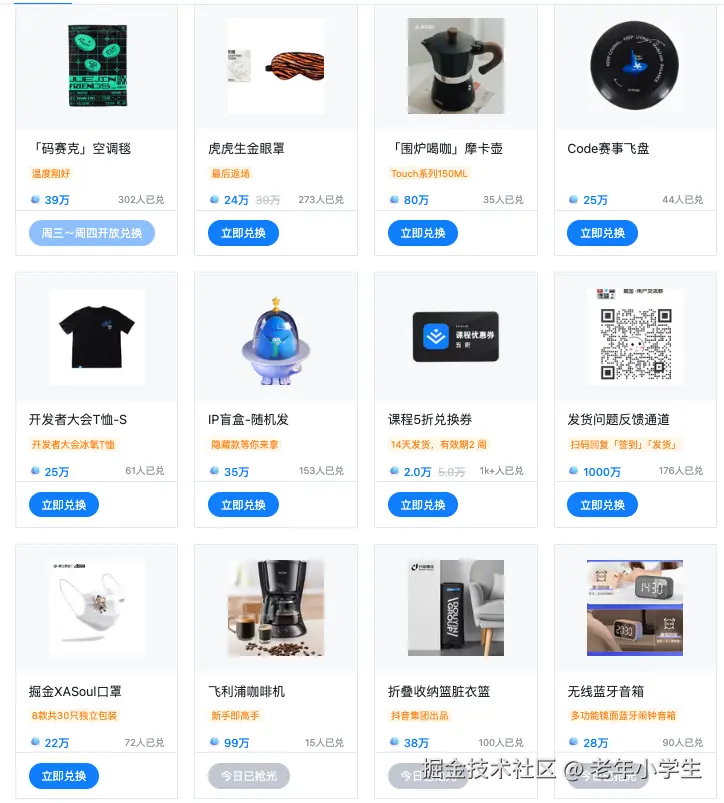View the IP盲盒-随机发 item
Viewport: 724px width, 803px height.
275,338
